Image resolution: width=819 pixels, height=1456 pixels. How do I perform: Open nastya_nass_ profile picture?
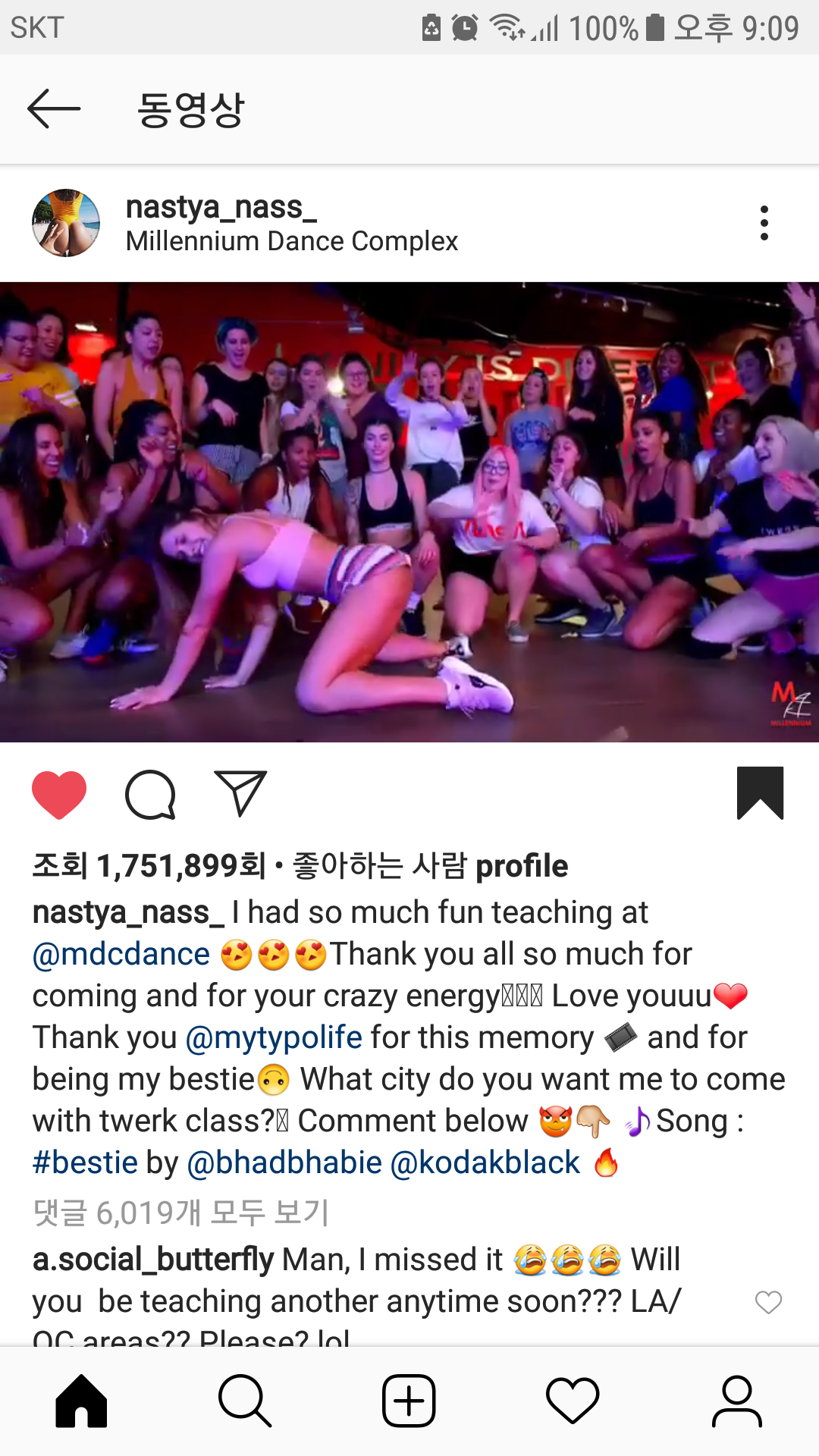click(x=66, y=223)
